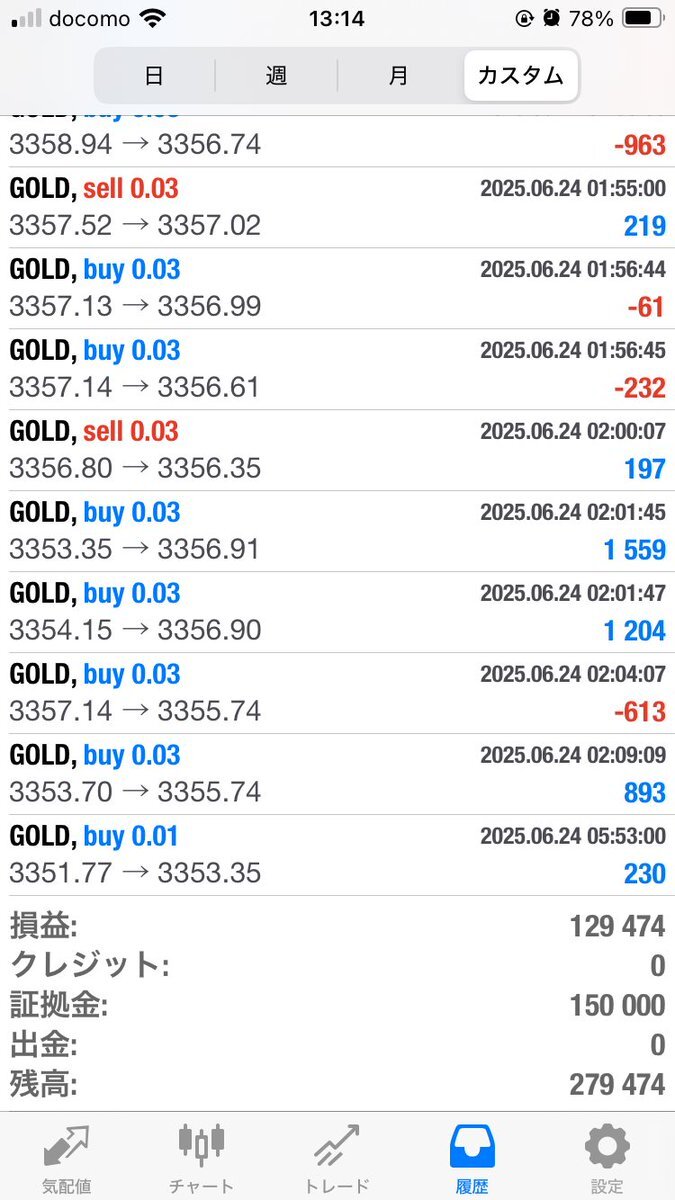Screen dimensions: 675x1200
Task: Open the GOLD buy 0.01 trade at 05:53:00
Action: click(337, 855)
